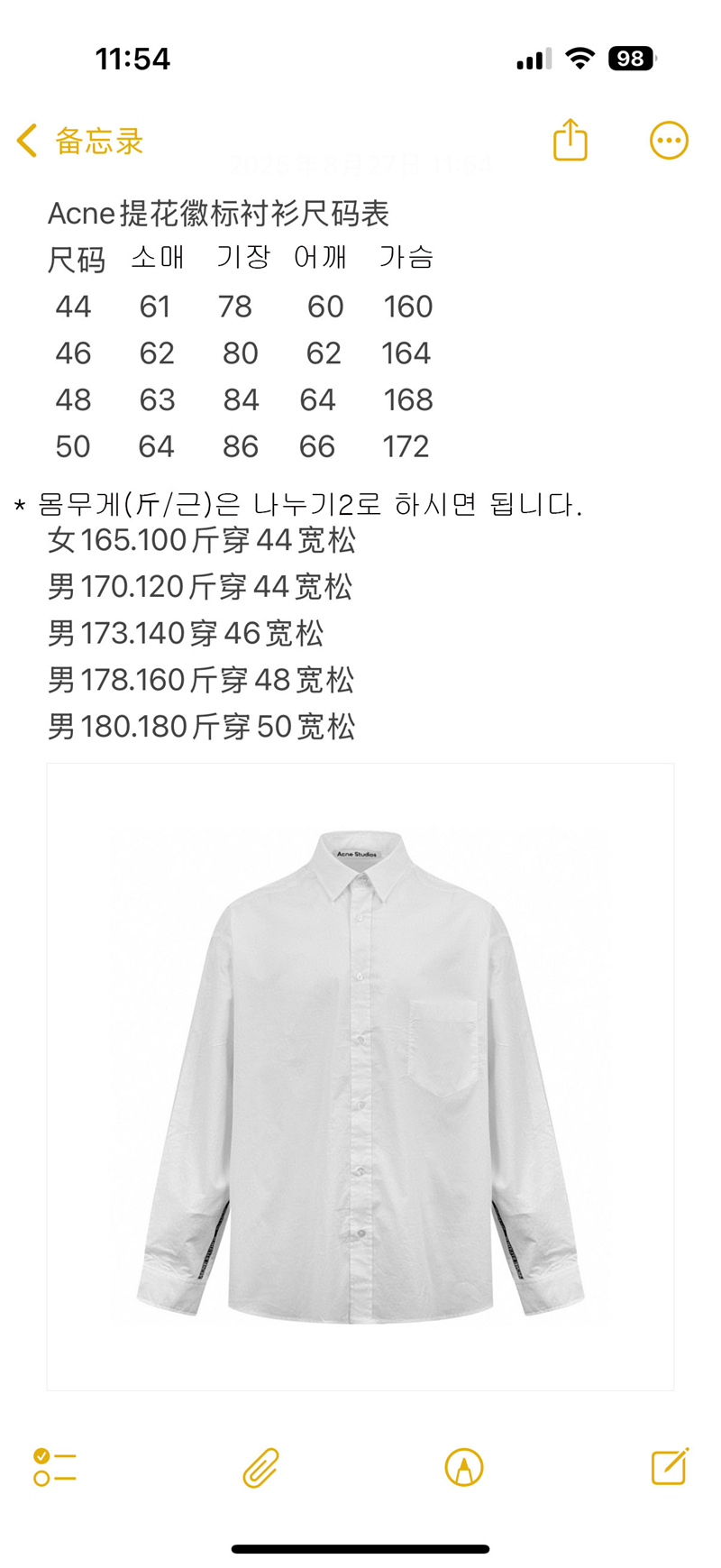Open the paperclip attachment icon
Image resolution: width=721 pixels, height=1568 pixels.
259,1467
